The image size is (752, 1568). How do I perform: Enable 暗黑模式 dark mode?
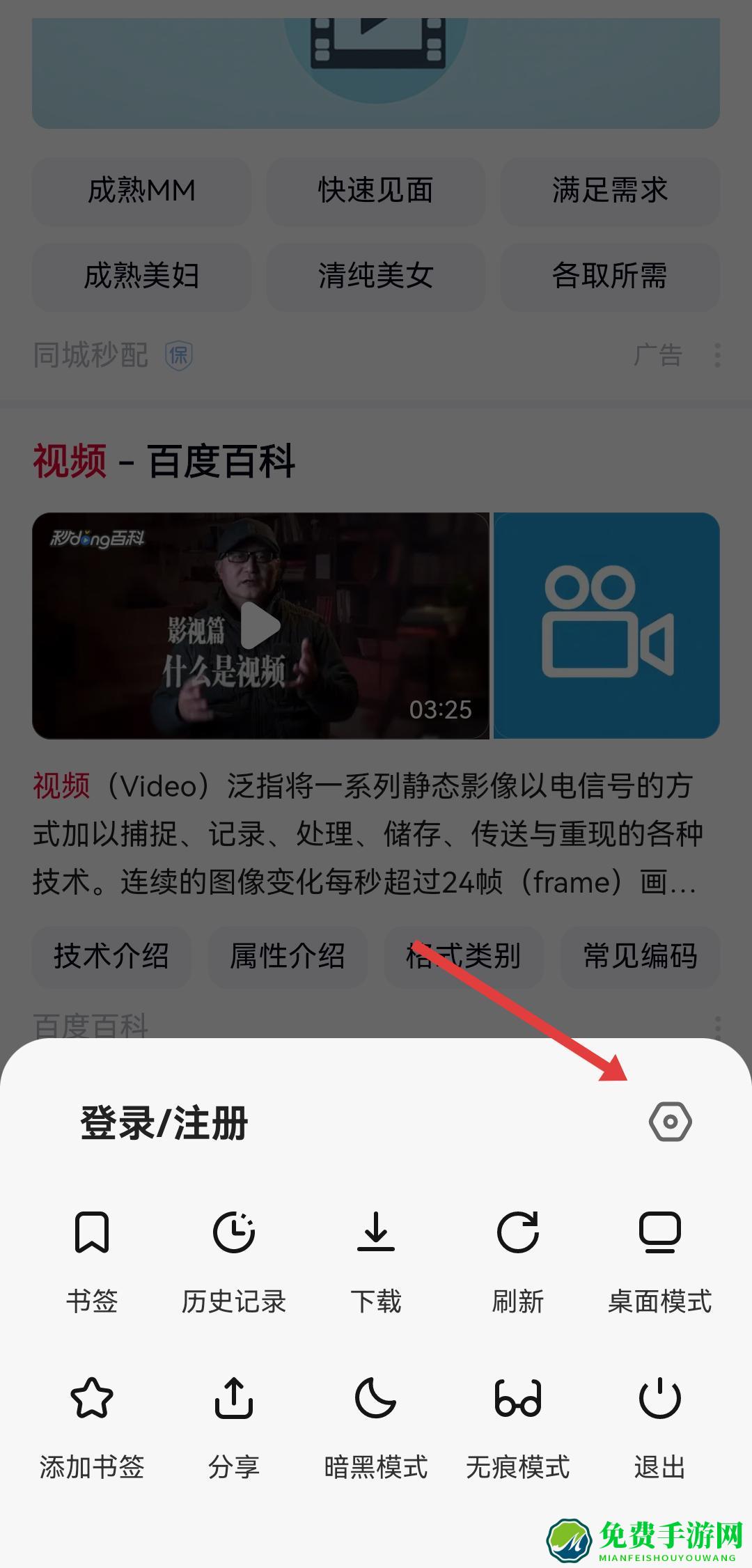click(376, 1426)
